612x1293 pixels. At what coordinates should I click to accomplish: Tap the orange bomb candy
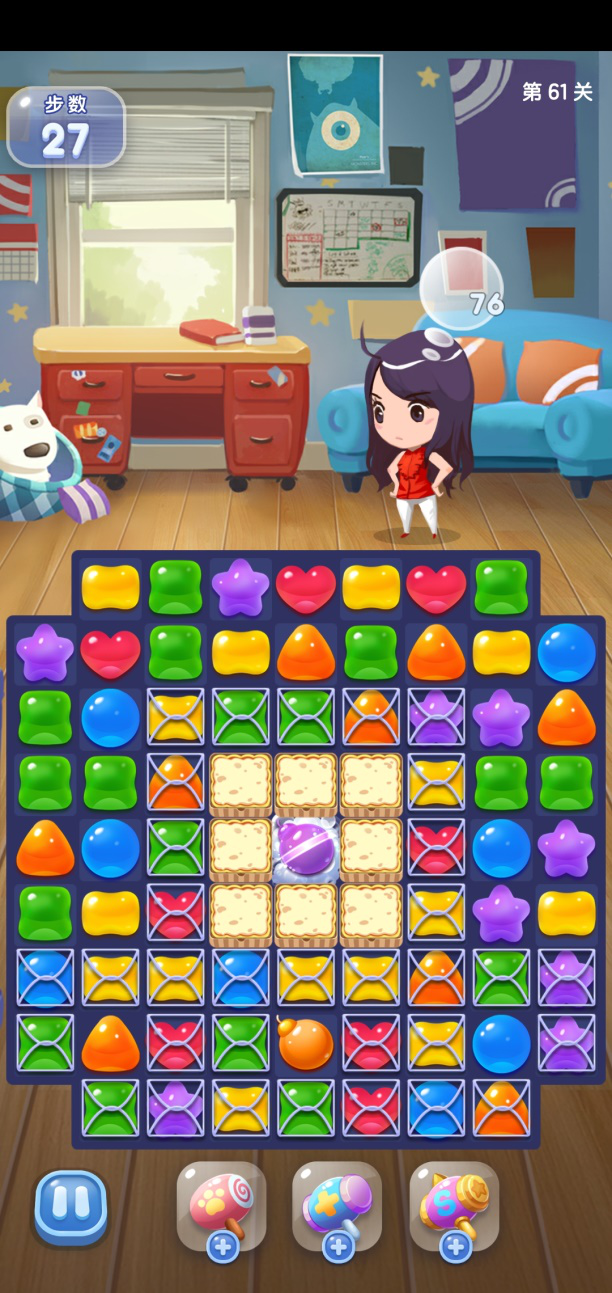pos(305,1043)
